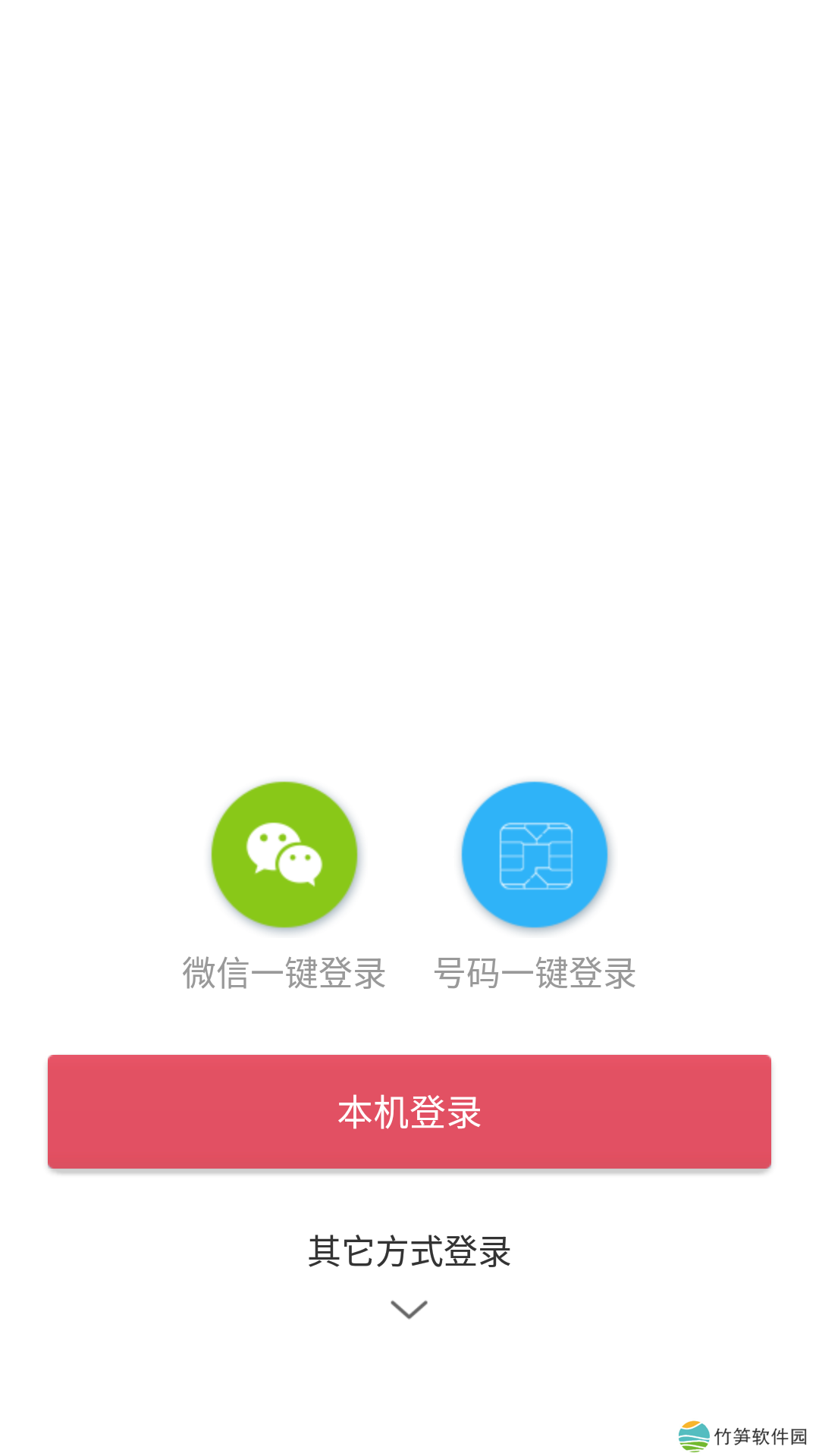Image resolution: width=819 pixels, height=1456 pixels.
Task: Log in with WeChat one-tap login
Action: coord(284,855)
